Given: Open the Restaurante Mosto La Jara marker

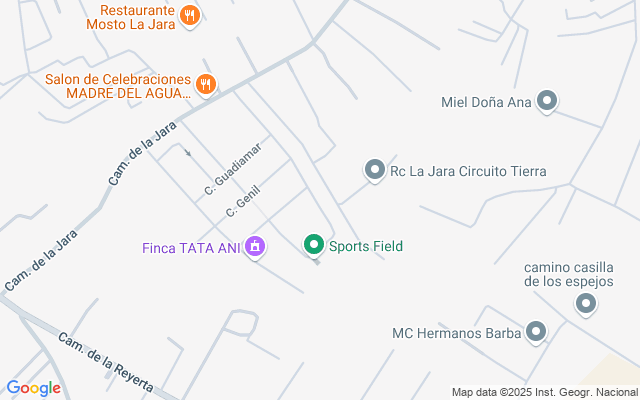Looking at the screenshot, I should (190, 15).
